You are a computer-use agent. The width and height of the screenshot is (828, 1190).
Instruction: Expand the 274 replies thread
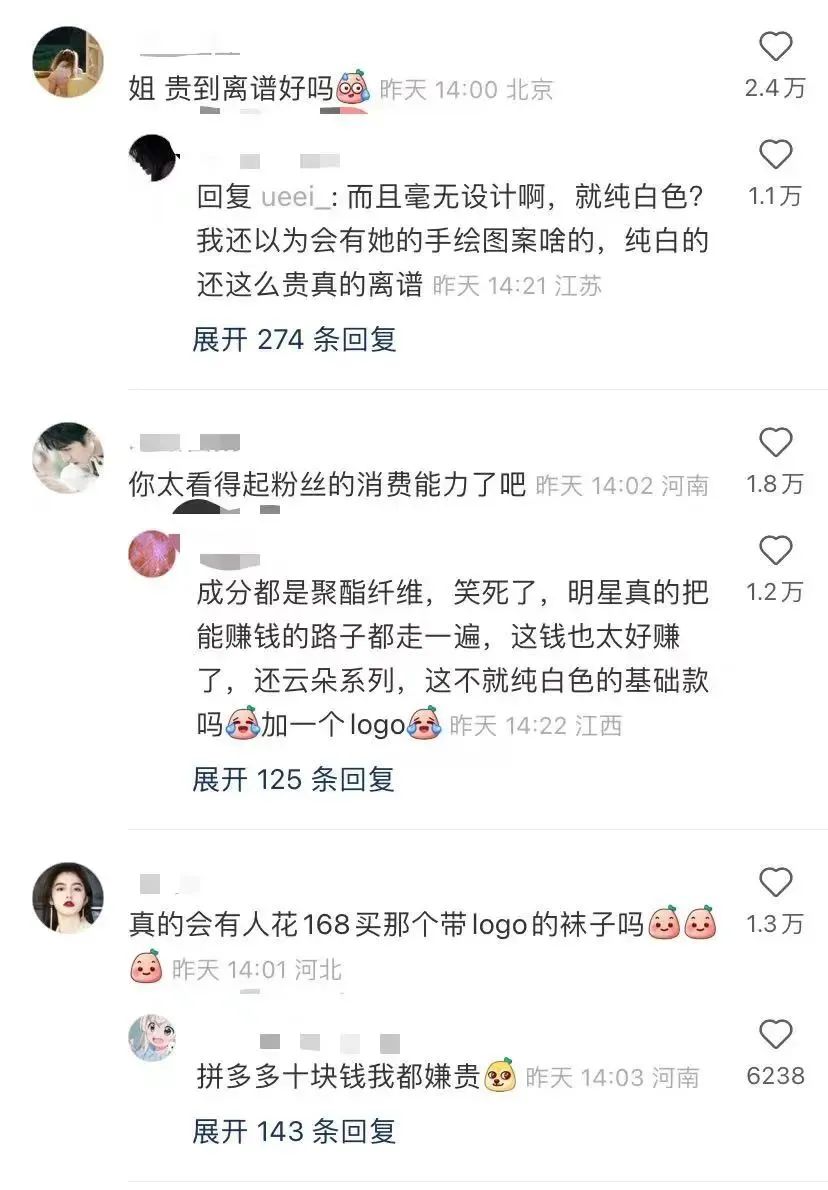295,340
